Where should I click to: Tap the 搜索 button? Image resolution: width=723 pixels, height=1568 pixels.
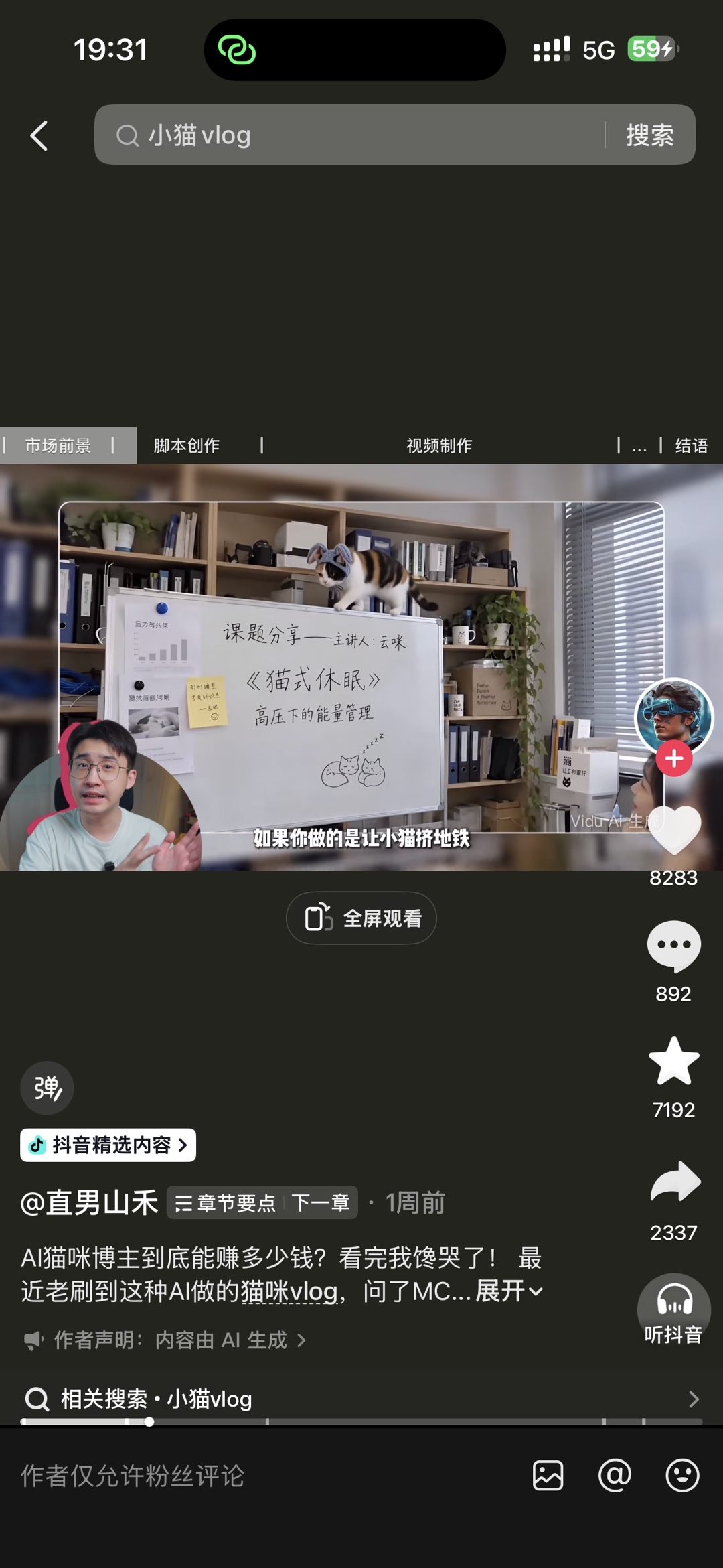pos(650,135)
